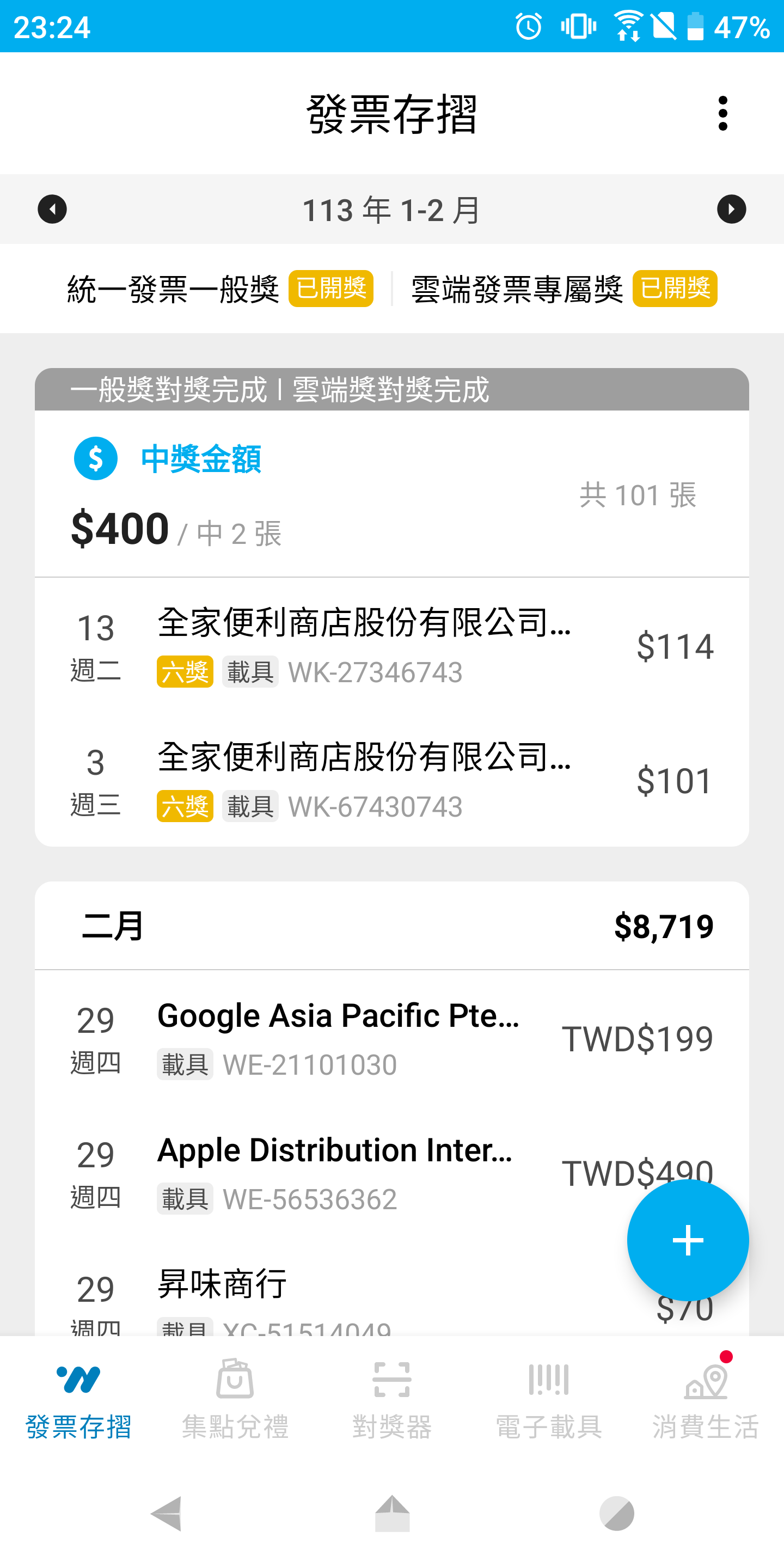The width and height of the screenshot is (784, 1568).
Task: Open 雲端發票專屬獎 draw results
Action: click(563, 289)
